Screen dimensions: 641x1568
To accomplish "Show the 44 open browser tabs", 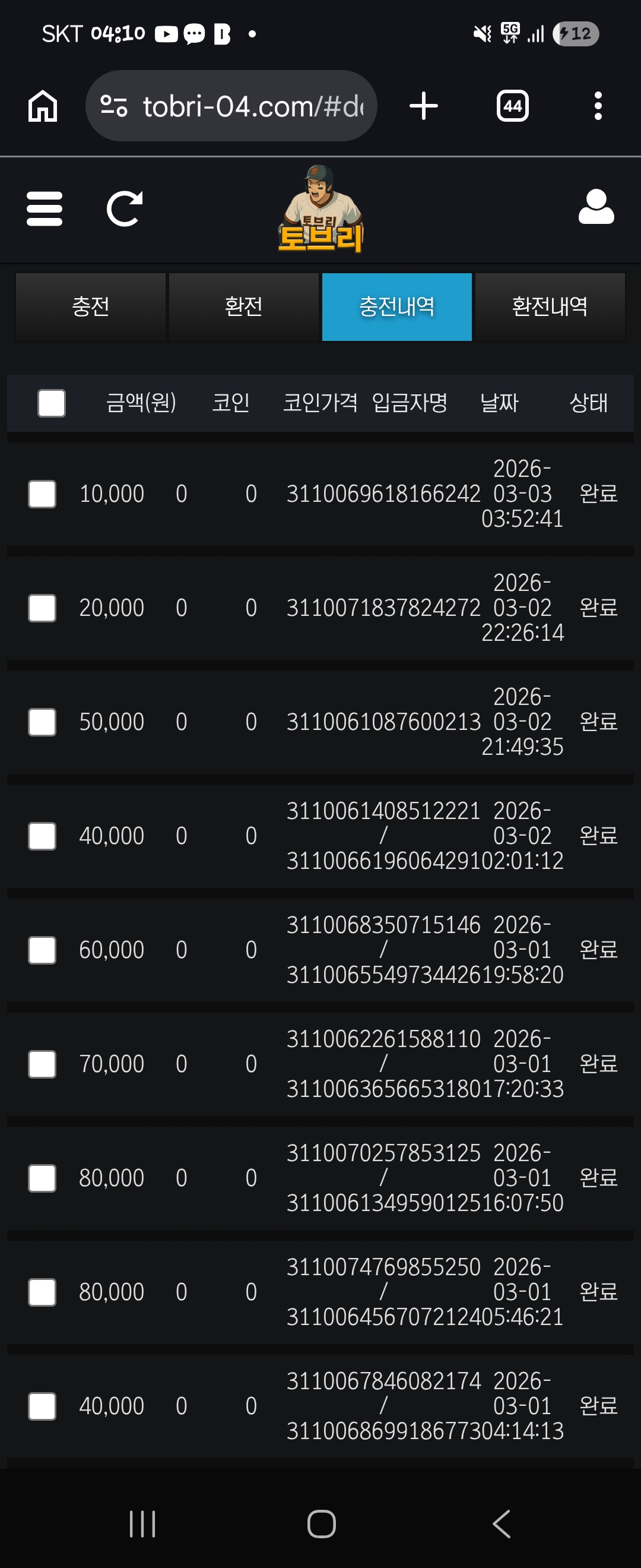I will pos(513,106).
